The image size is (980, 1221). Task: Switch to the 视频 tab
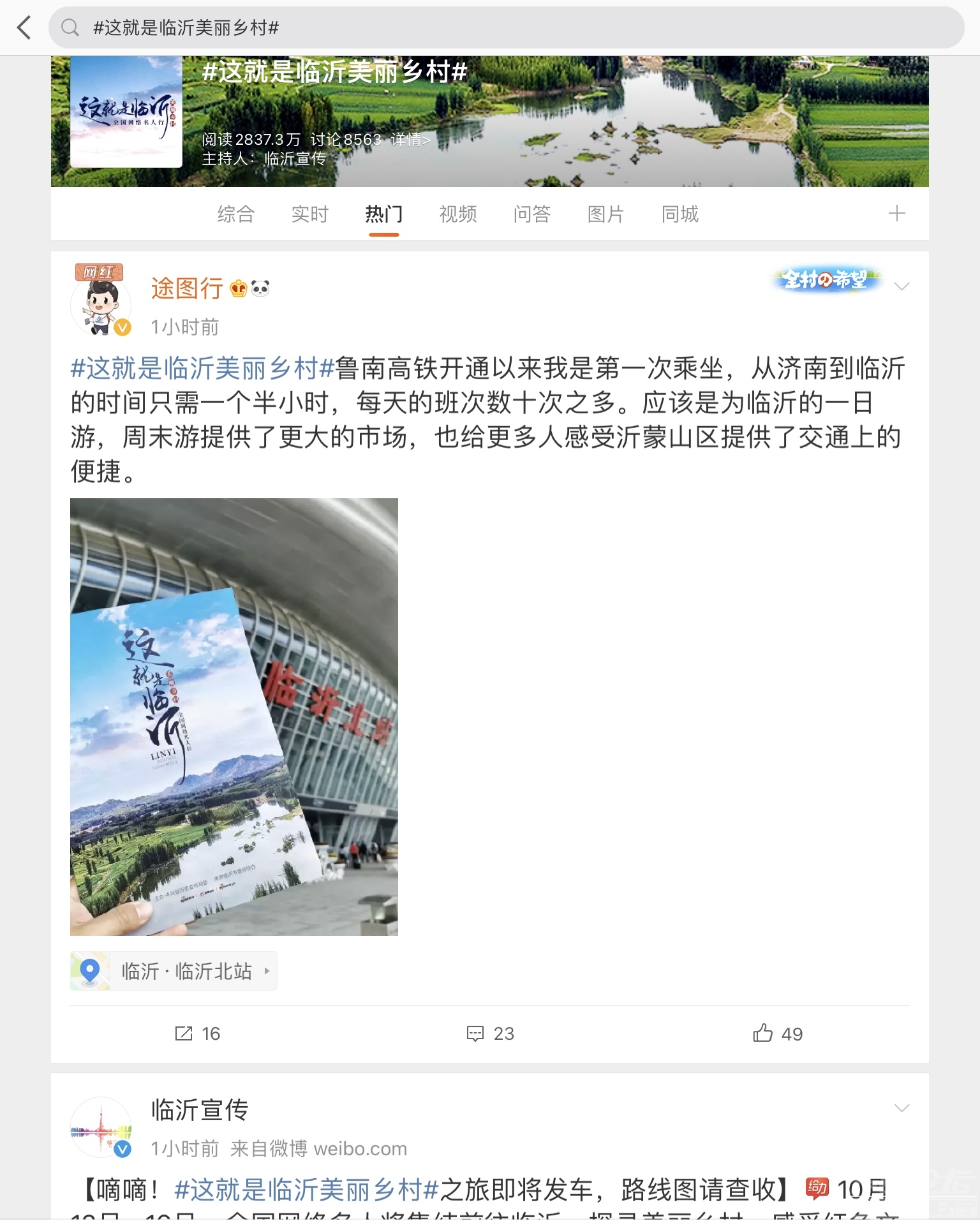458,214
